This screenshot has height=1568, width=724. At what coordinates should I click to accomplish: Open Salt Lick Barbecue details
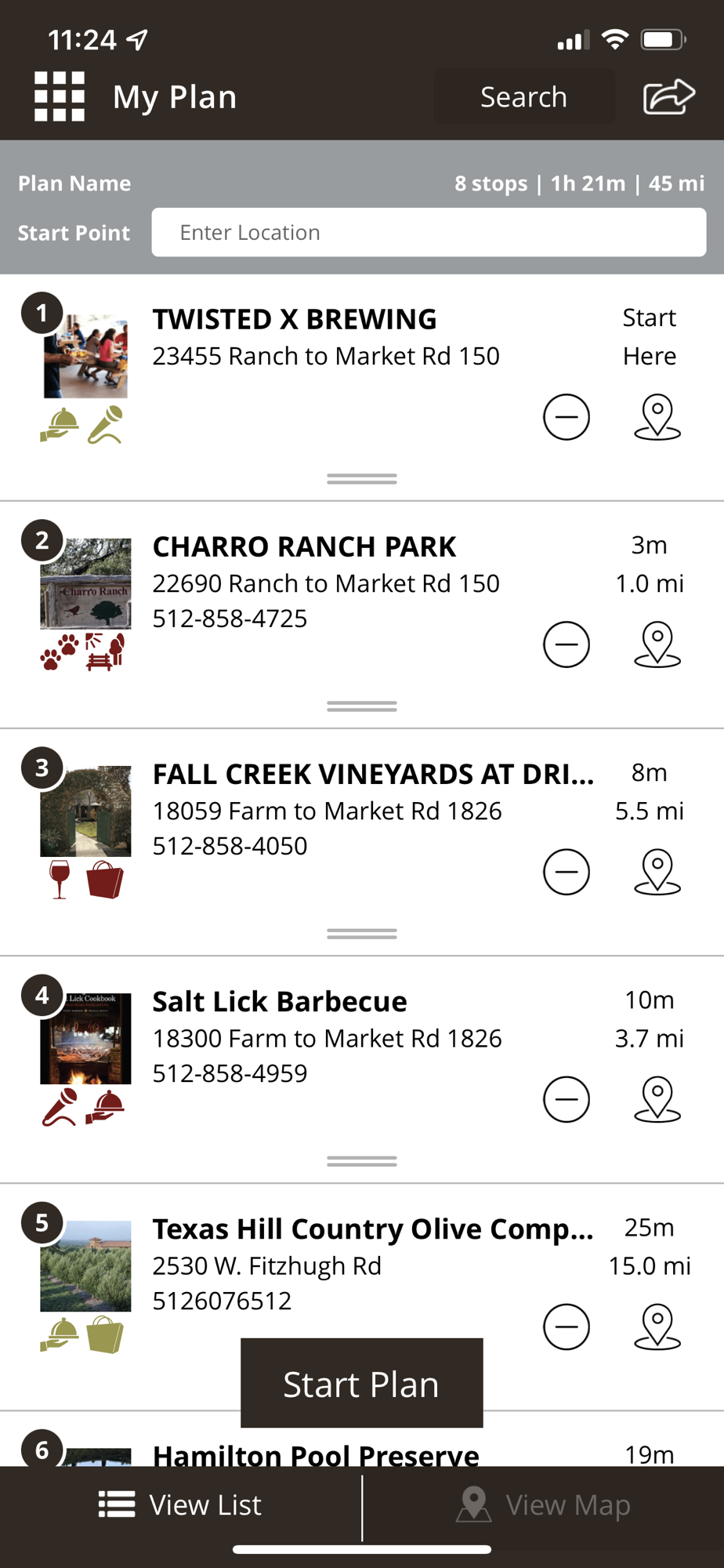coord(280,1002)
